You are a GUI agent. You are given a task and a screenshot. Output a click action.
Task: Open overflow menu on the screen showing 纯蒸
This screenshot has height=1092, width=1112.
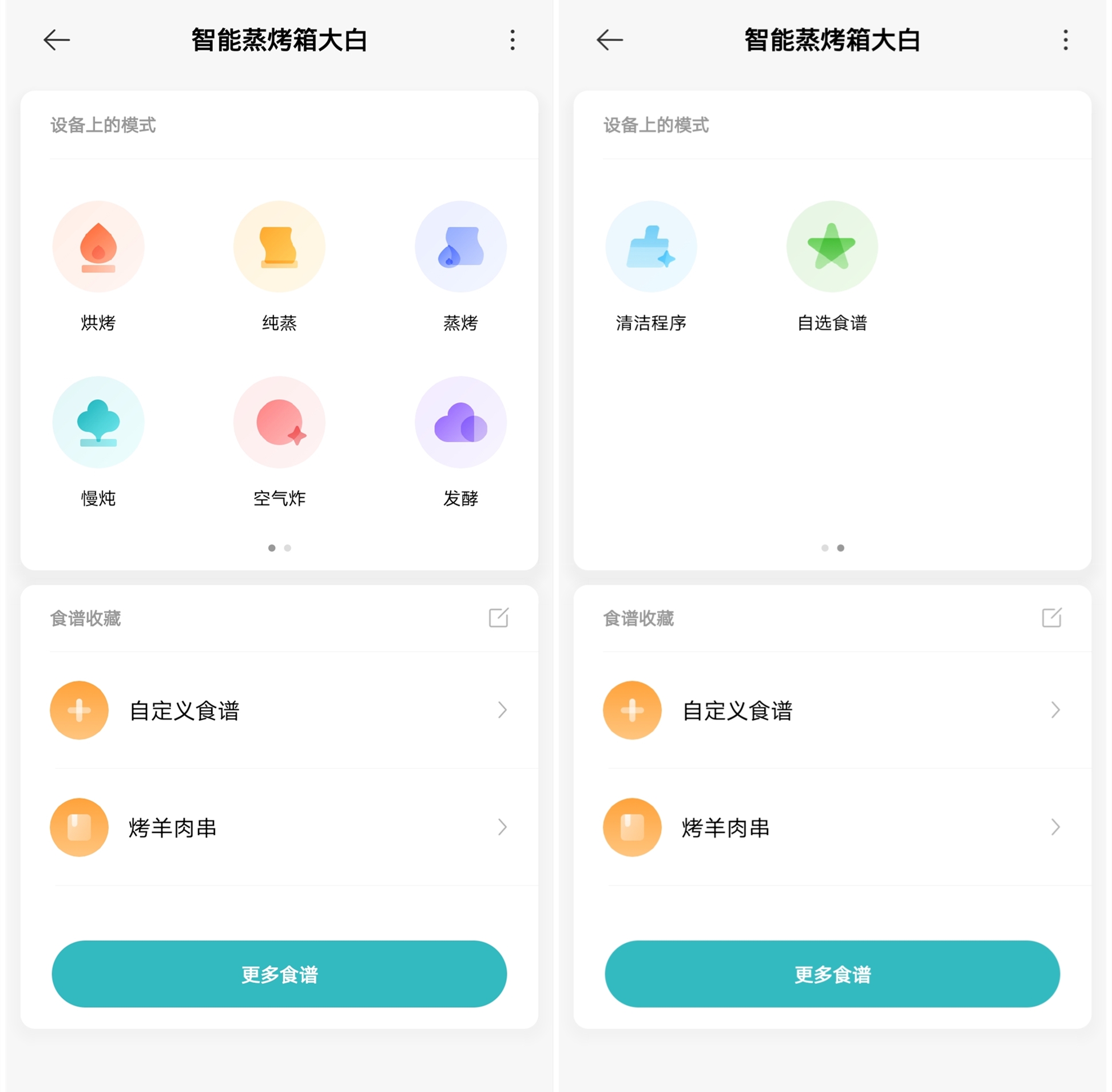click(513, 40)
